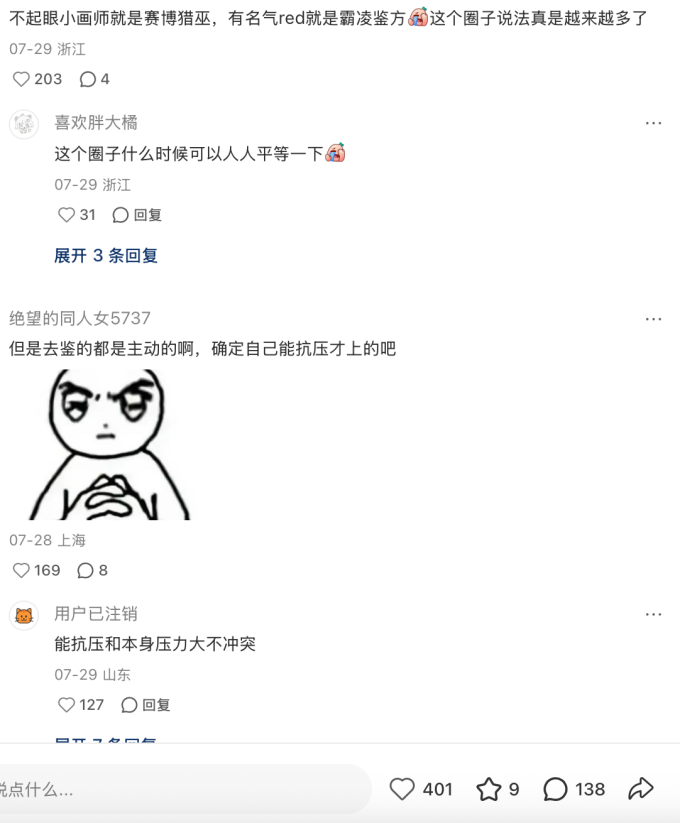Open 绝望的同人女5737's profile from the username

pyautogui.click(x=80, y=318)
